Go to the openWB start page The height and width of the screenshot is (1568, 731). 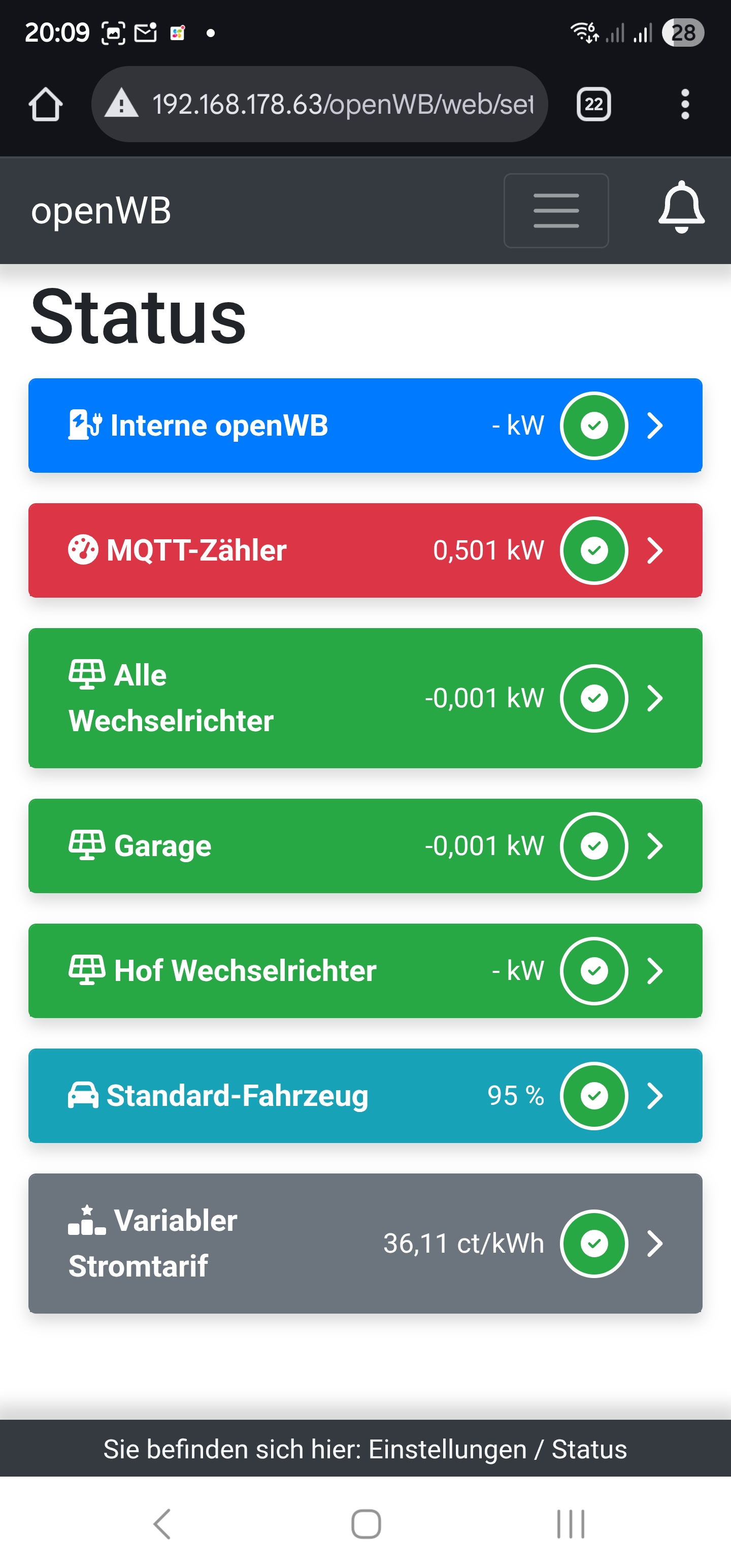coord(101,211)
